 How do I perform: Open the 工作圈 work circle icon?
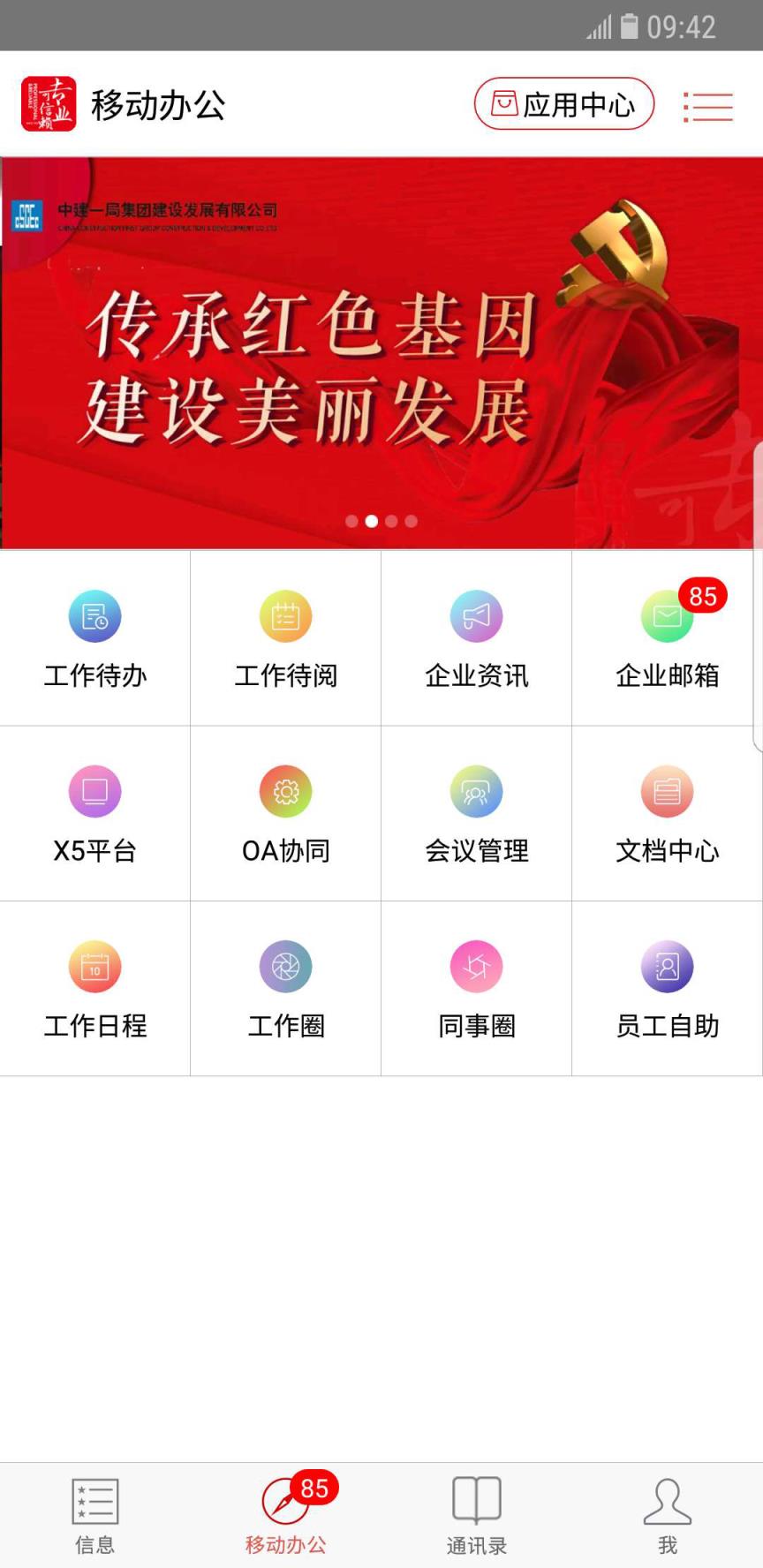(285, 989)
